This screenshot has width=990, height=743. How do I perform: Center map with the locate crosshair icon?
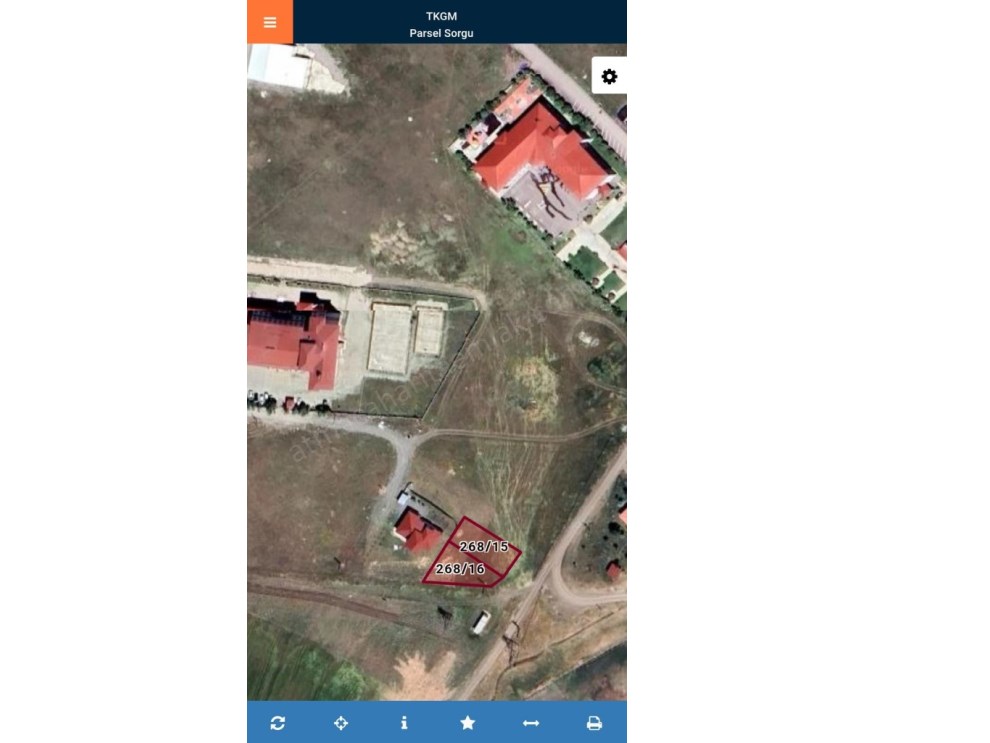click(341, 722)
